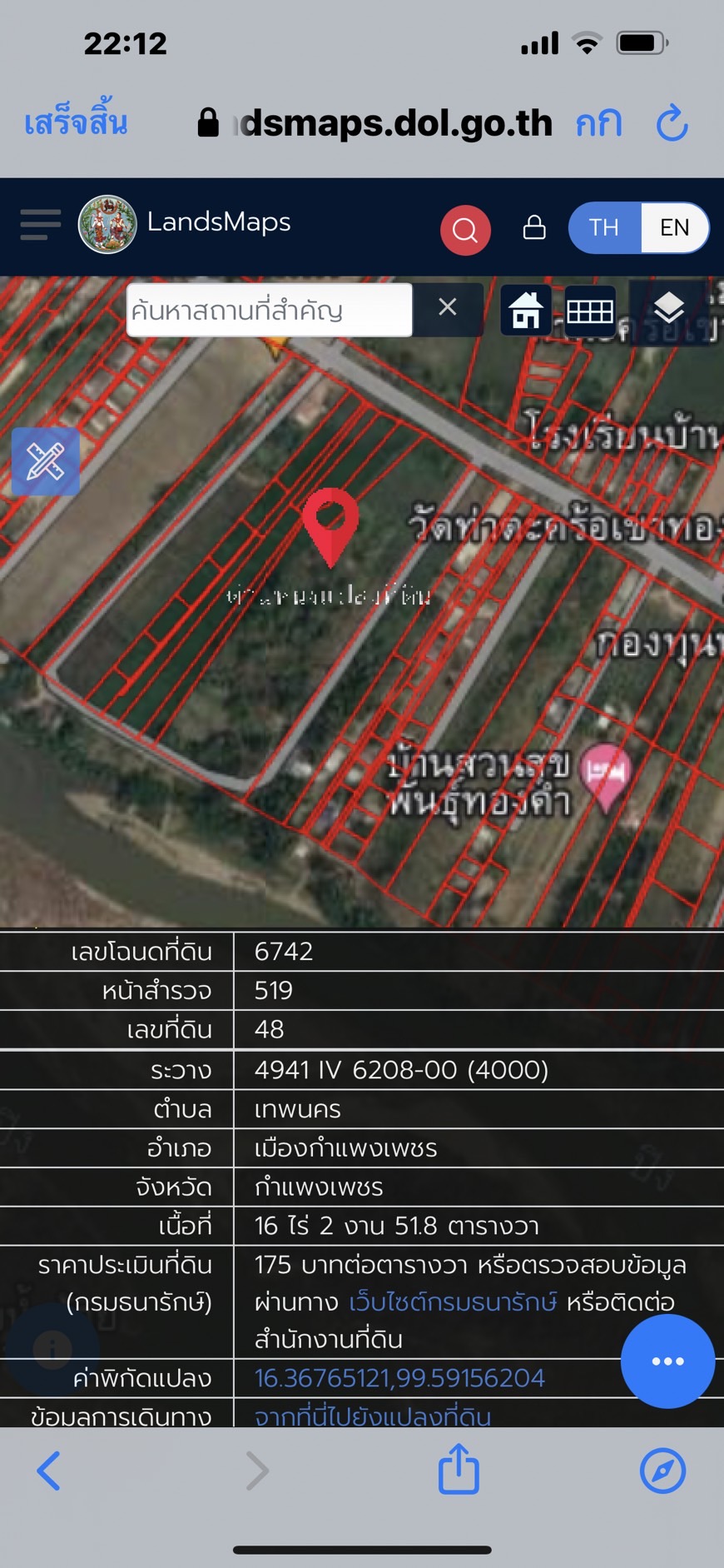Tap เสร็จสิ้น to close browser
The width and height of the screenshot is (724, 1568).
click(x=76, y=123)
